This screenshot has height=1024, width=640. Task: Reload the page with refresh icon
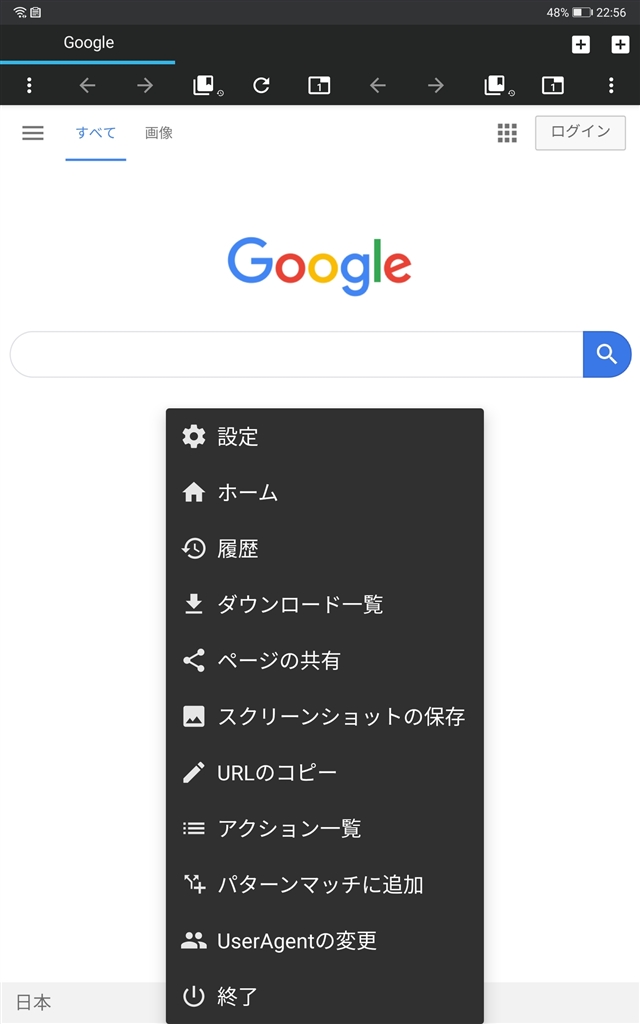pos(261,86)
